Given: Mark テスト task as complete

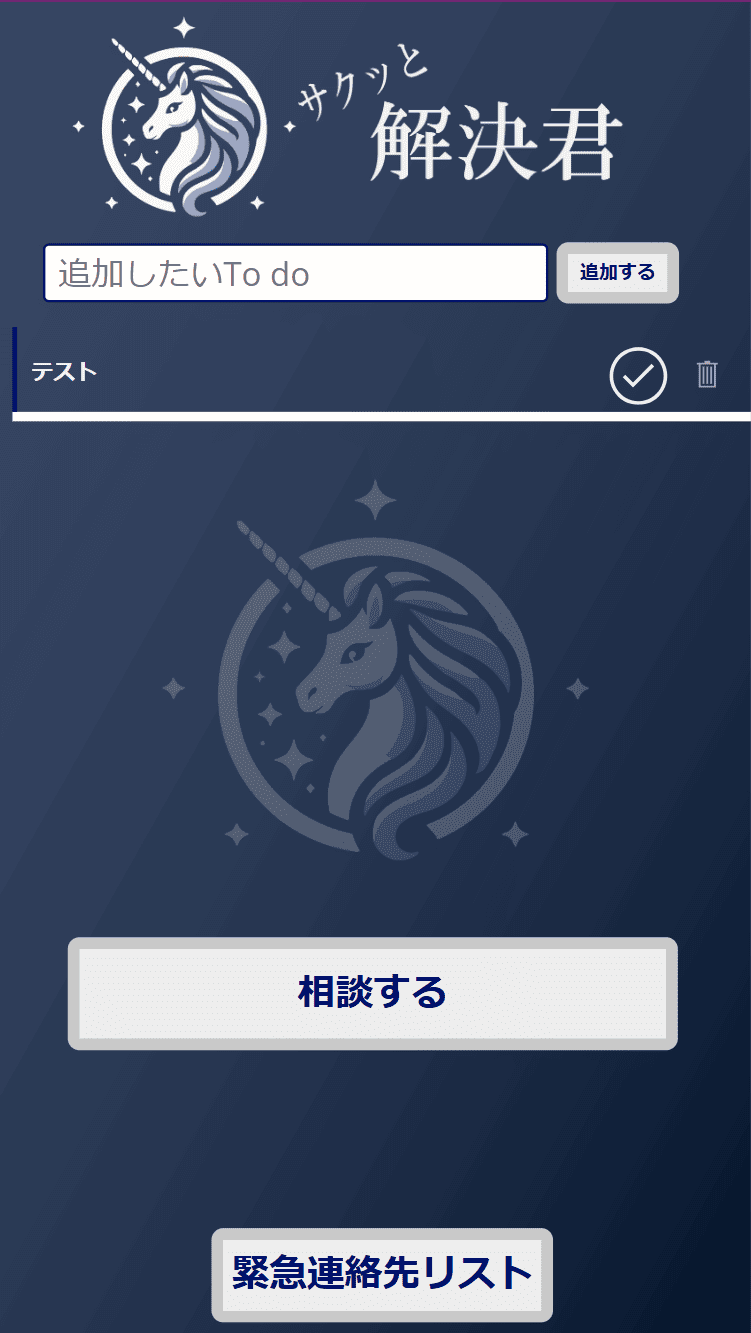Looking at the screenshot, I should [638, 376].
